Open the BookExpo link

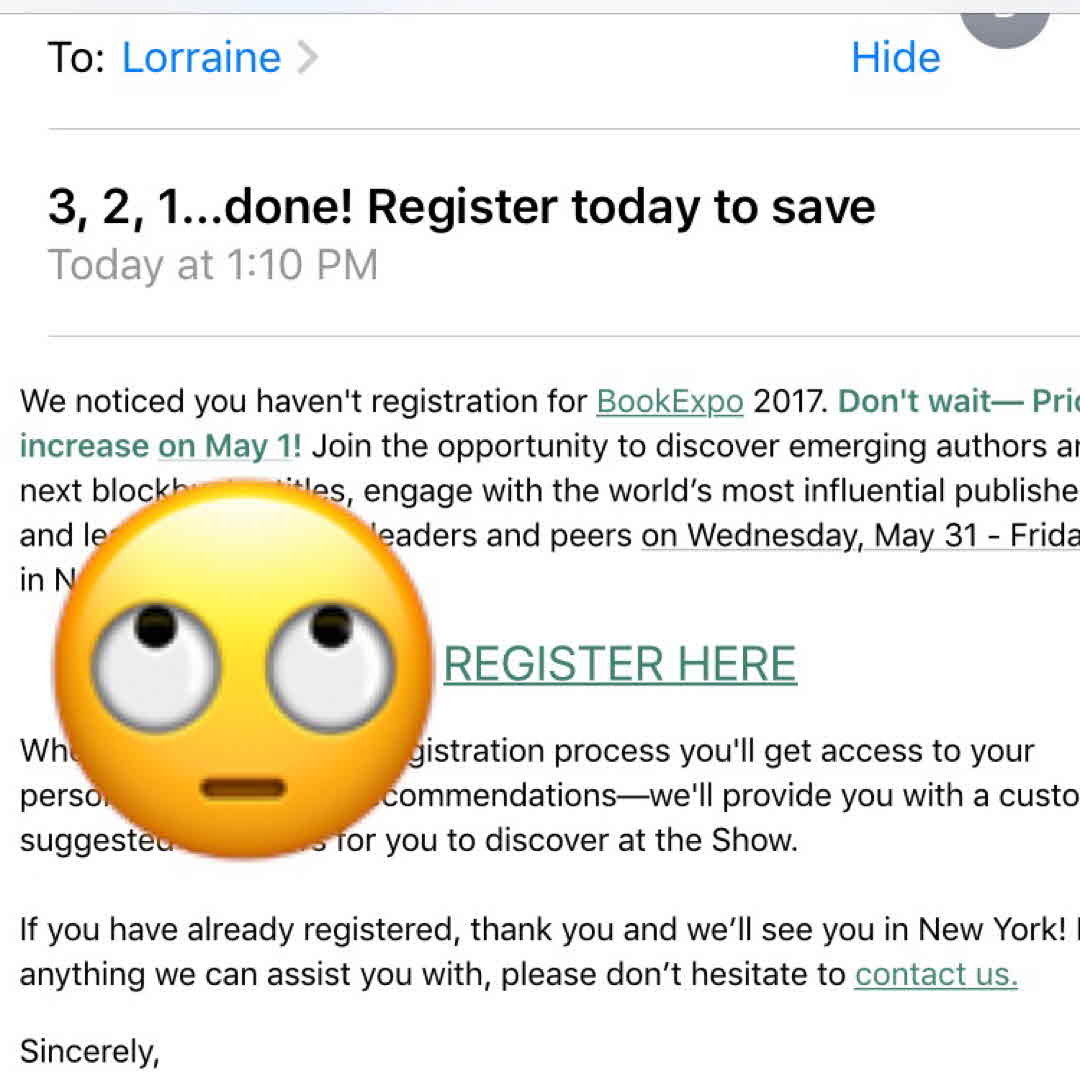coord(670,402)
